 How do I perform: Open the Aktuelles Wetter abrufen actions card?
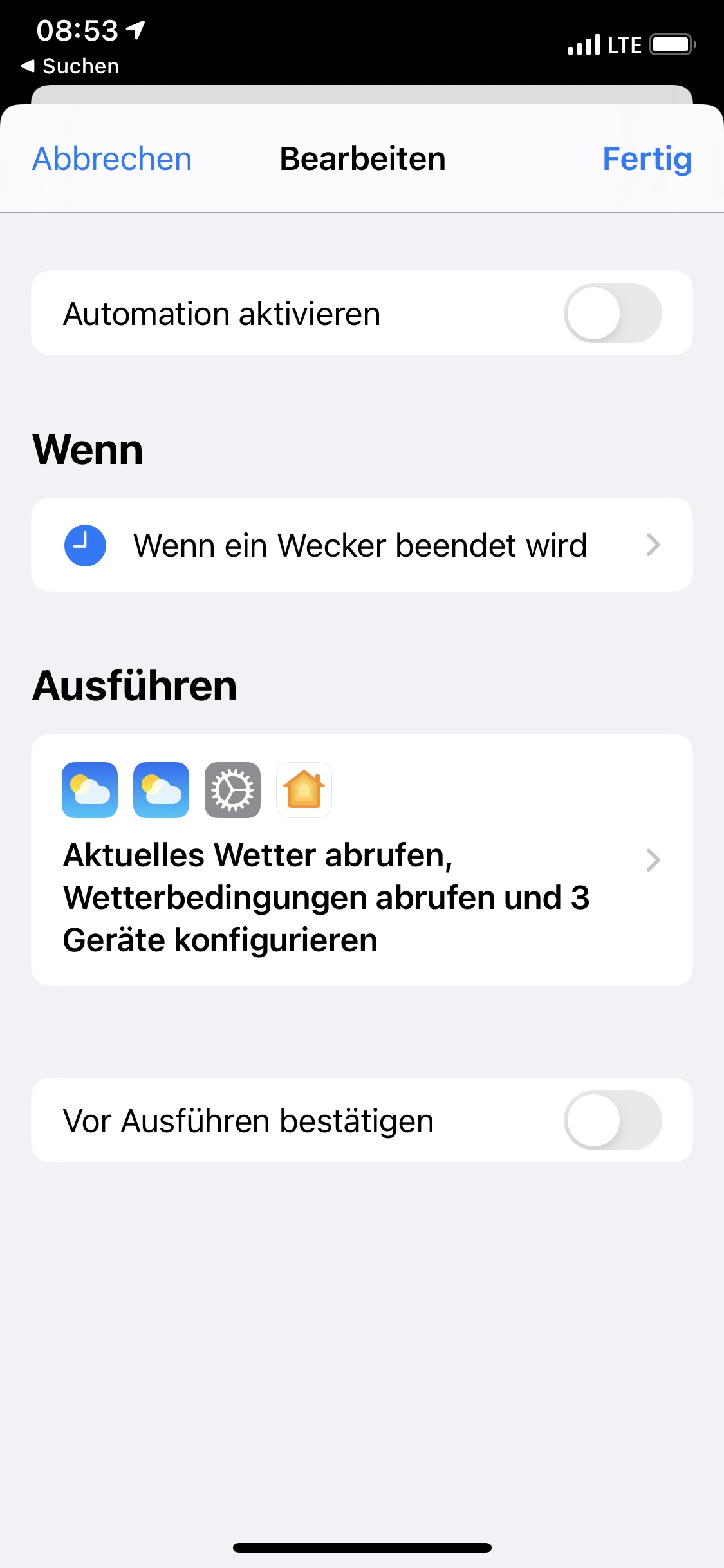pos(361,860)
